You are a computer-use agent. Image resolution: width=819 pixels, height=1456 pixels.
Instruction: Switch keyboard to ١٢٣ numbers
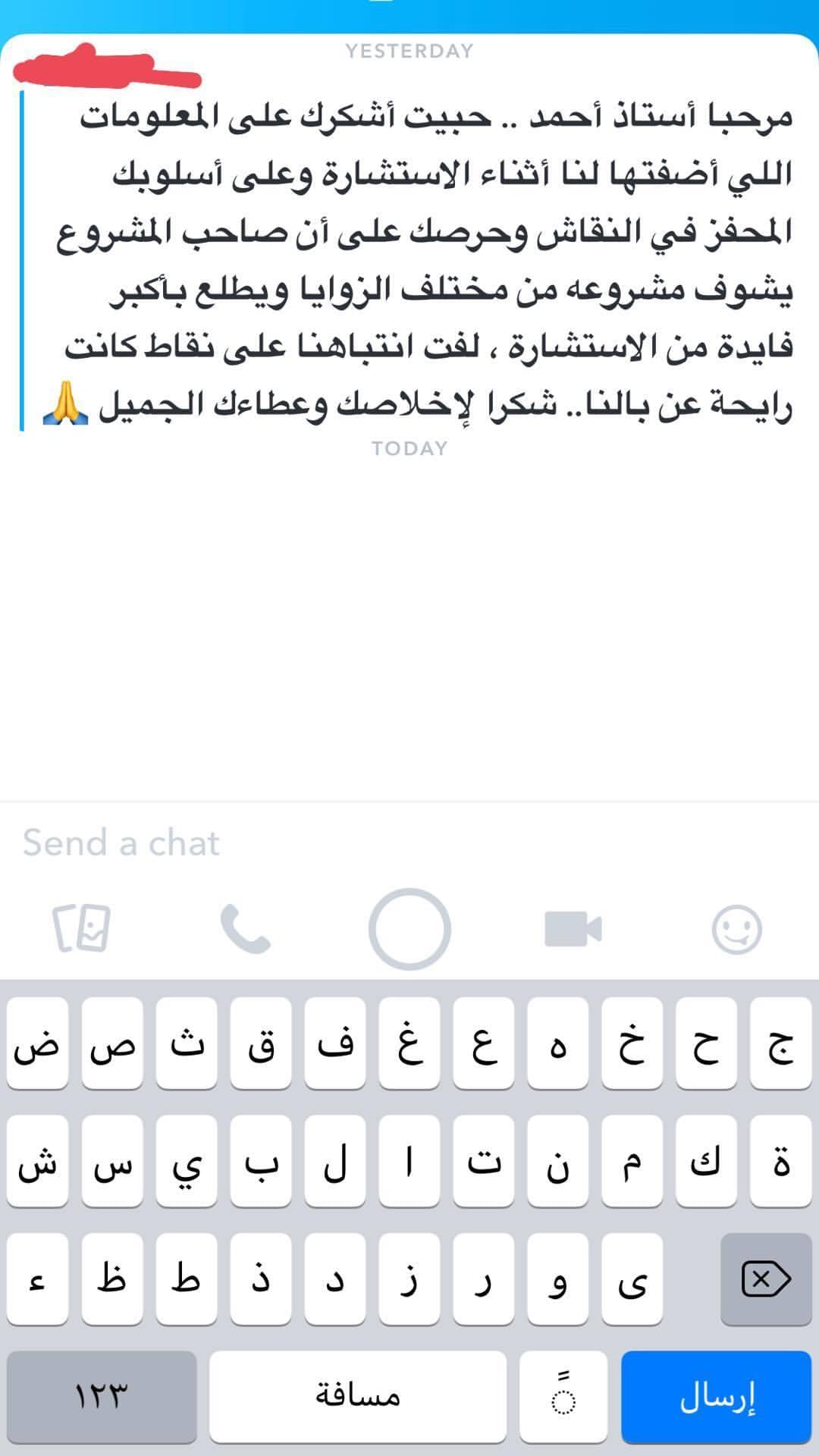102,1396
